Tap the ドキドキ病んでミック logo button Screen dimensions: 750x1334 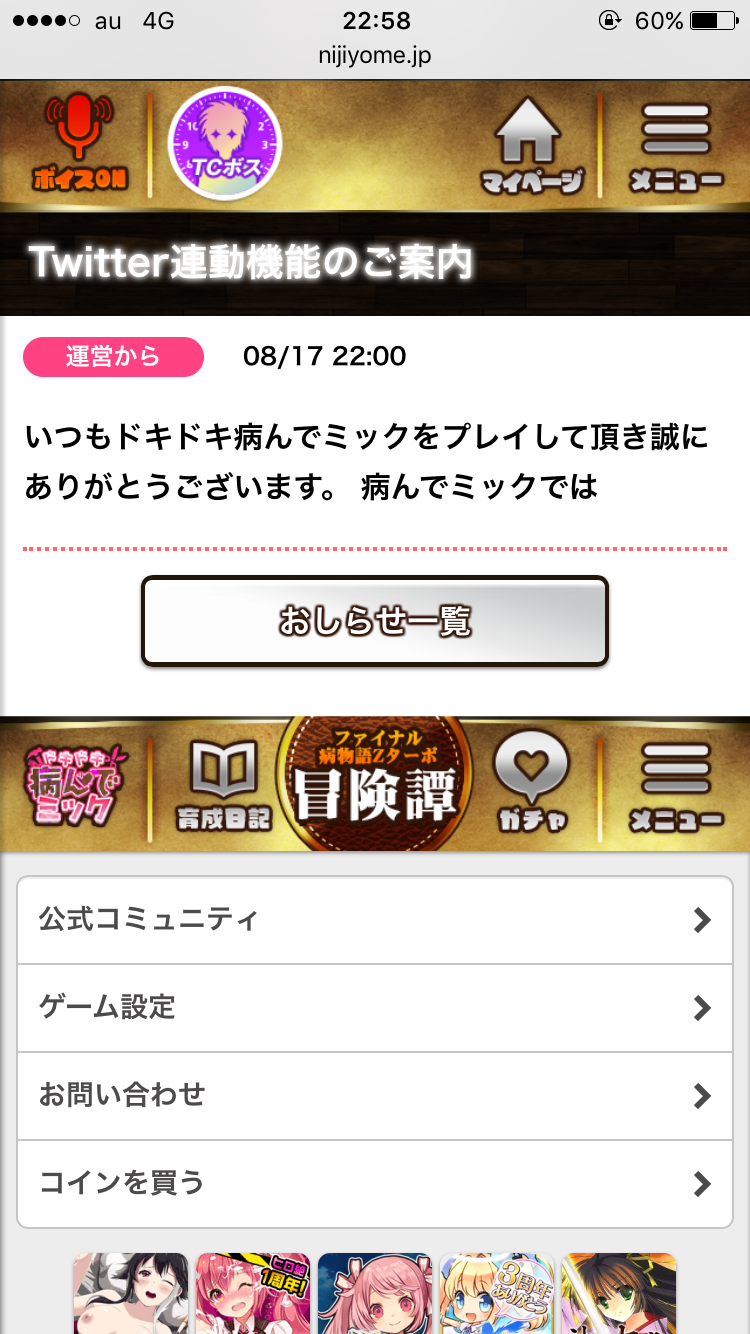pyautogui.click(x=76, y=784)
